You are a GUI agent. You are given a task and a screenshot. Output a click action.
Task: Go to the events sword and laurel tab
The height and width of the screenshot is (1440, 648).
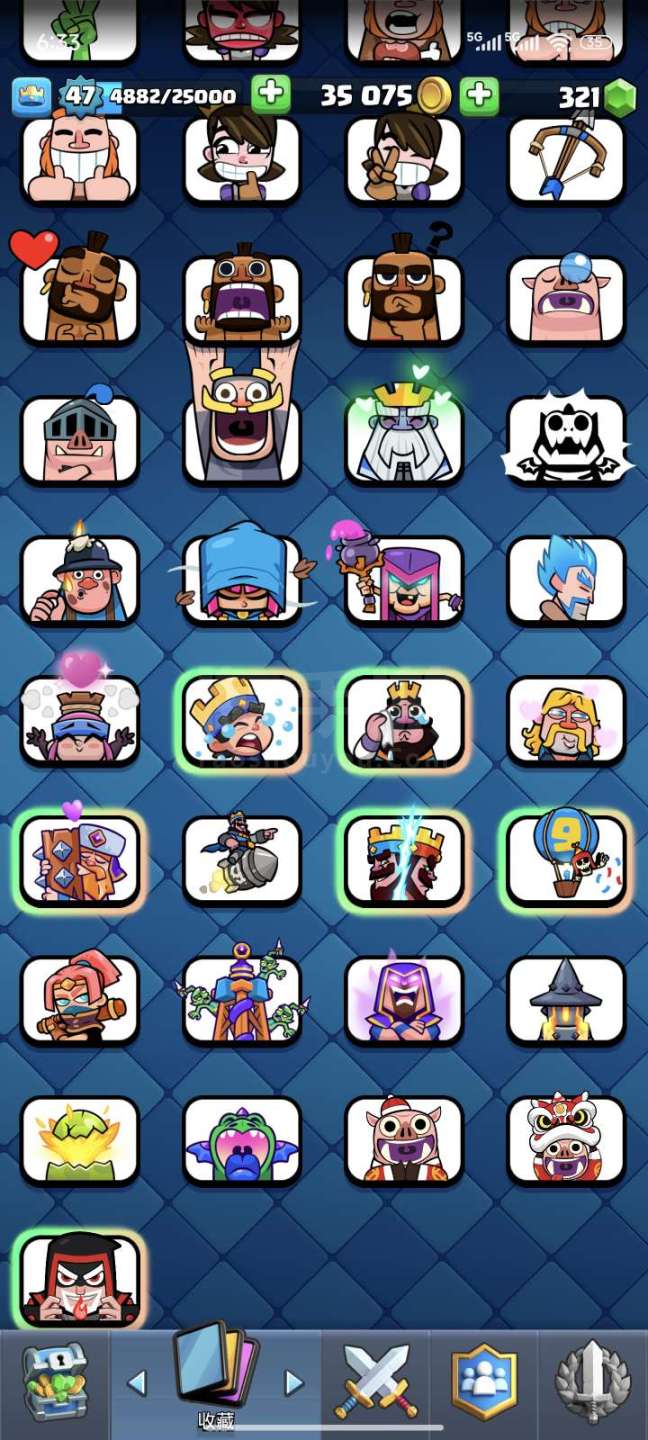(592, 1382)
